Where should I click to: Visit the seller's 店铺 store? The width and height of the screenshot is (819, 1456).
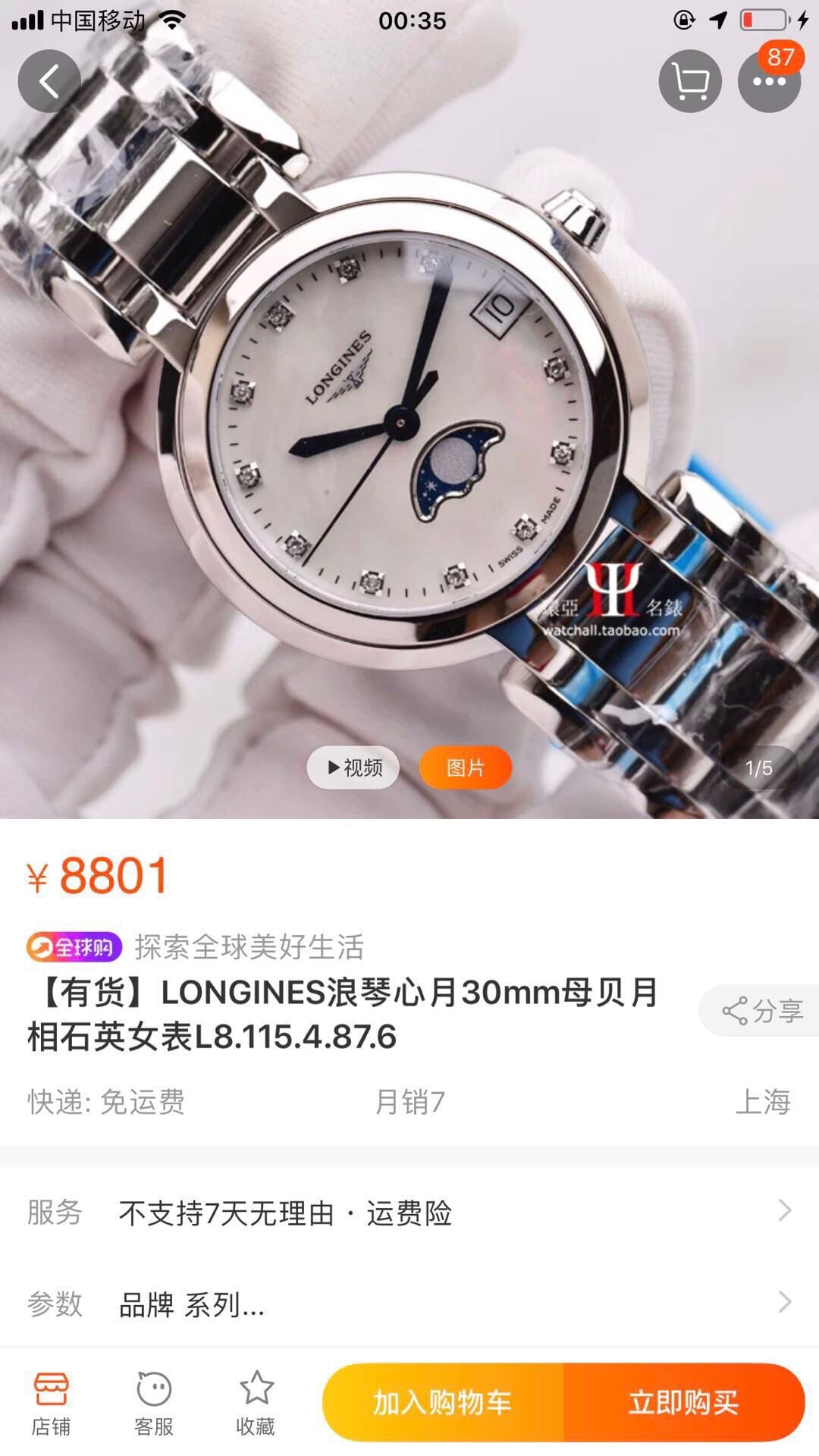pyautogui.click(x=51, y=1403)
